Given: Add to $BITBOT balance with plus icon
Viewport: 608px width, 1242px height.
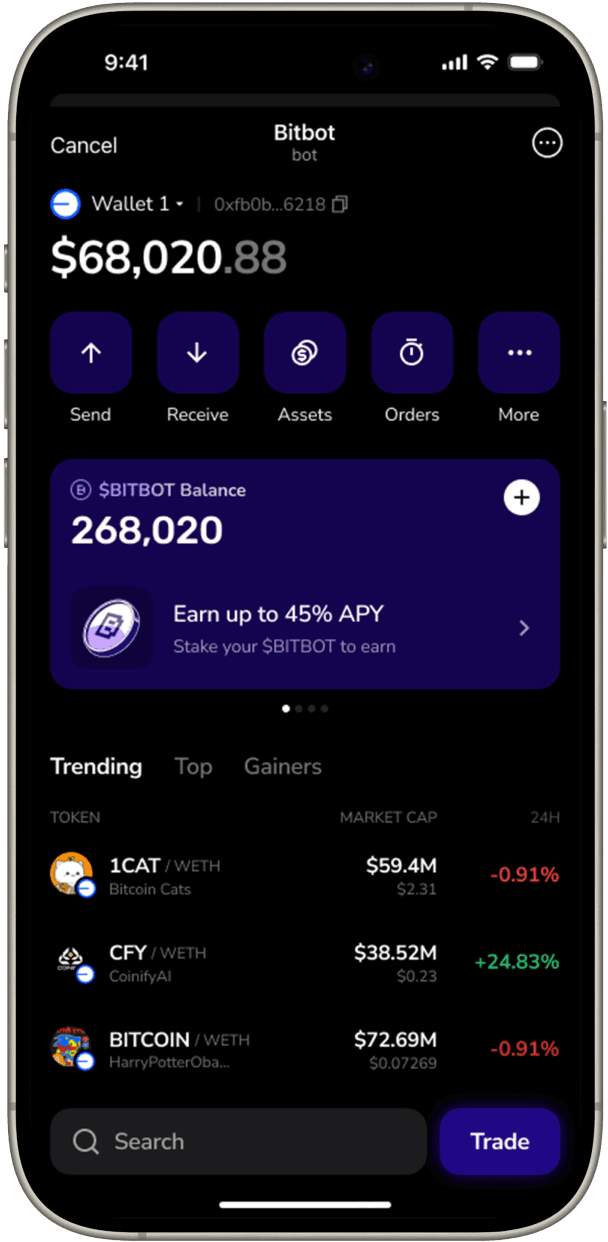Looking at the screenshot, I should (521, 497).
